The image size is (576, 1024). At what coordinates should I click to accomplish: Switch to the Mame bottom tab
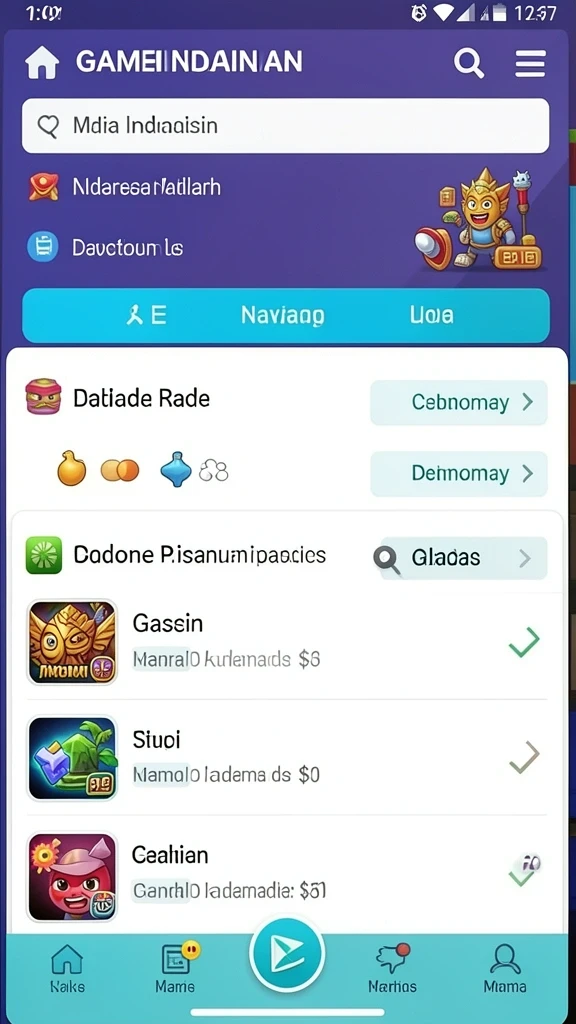(x=176, y=969)
